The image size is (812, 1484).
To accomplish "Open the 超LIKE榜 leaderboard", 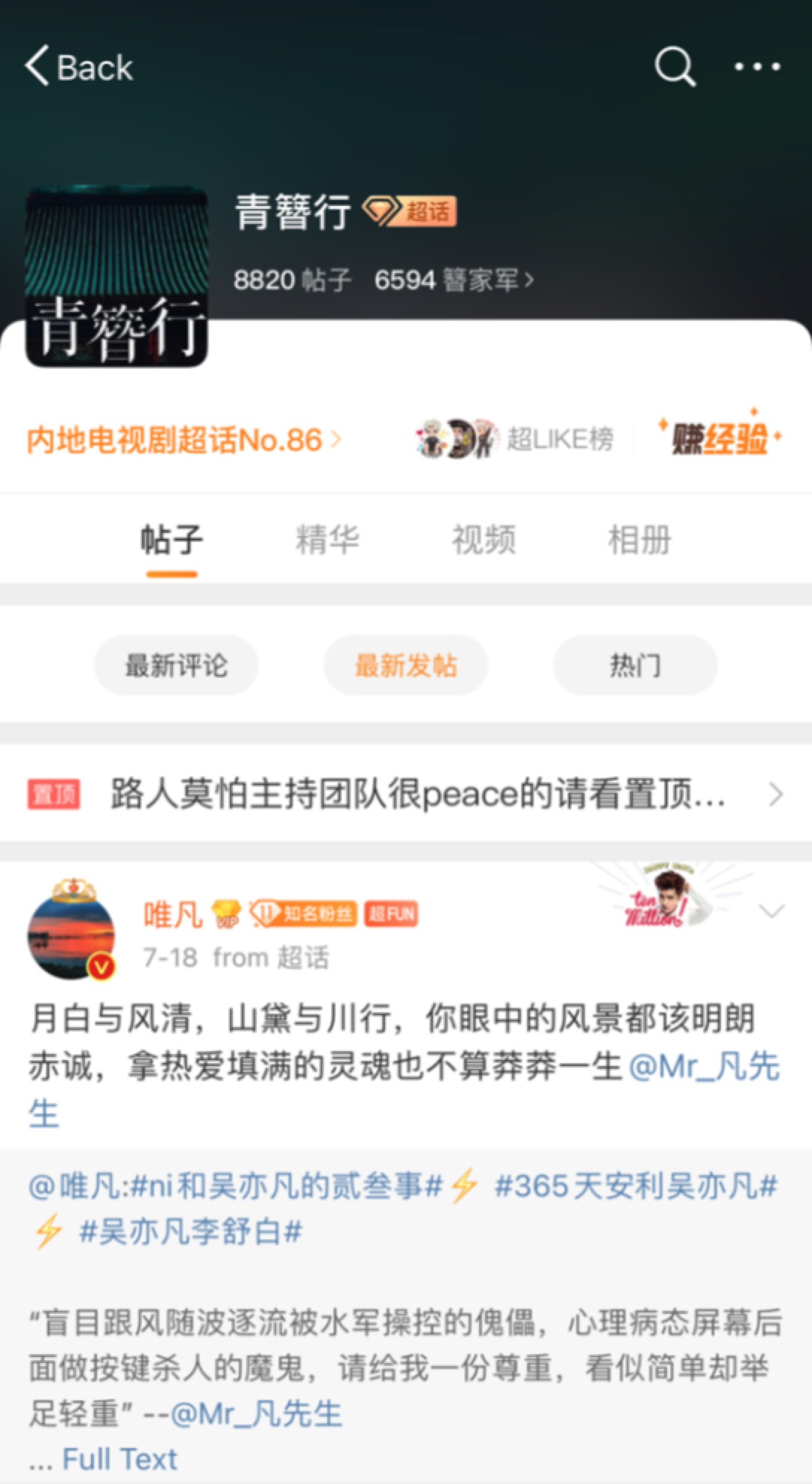I will pos(515,439).
